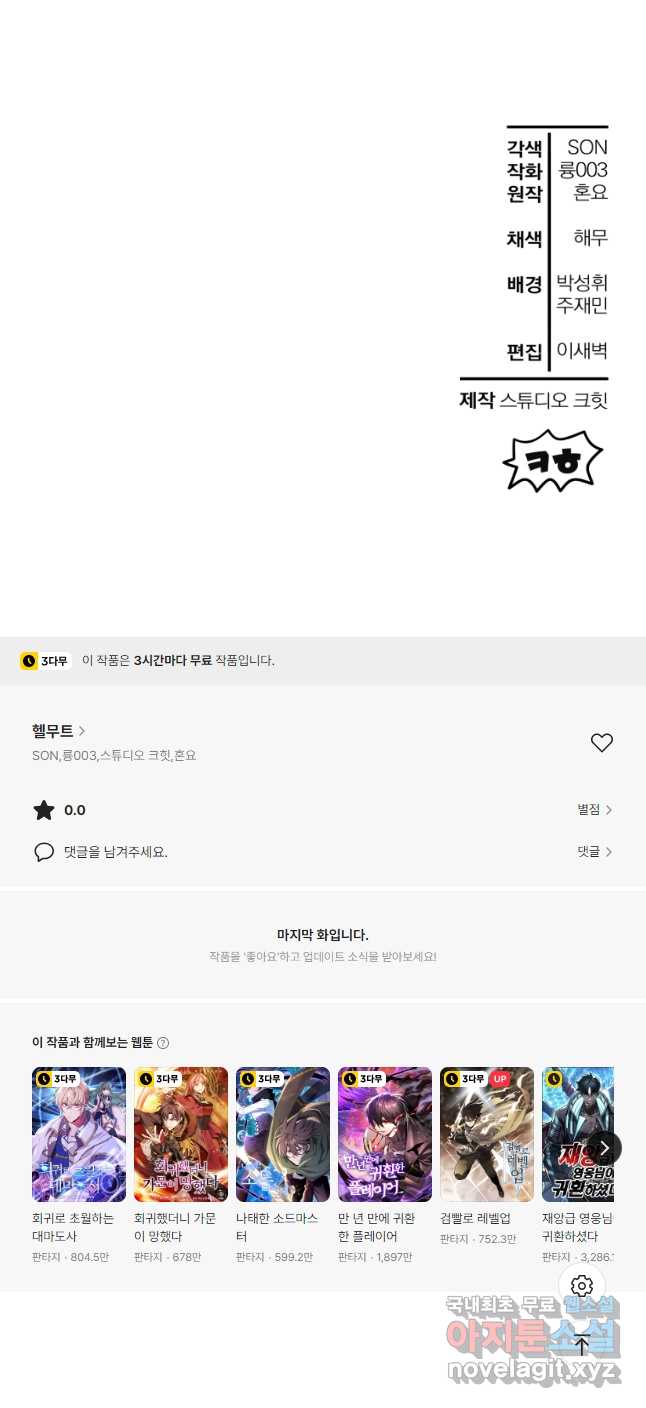646x1408 pixels.
Task: Open the 헬무트 series page
Action: tap(59, 731)
